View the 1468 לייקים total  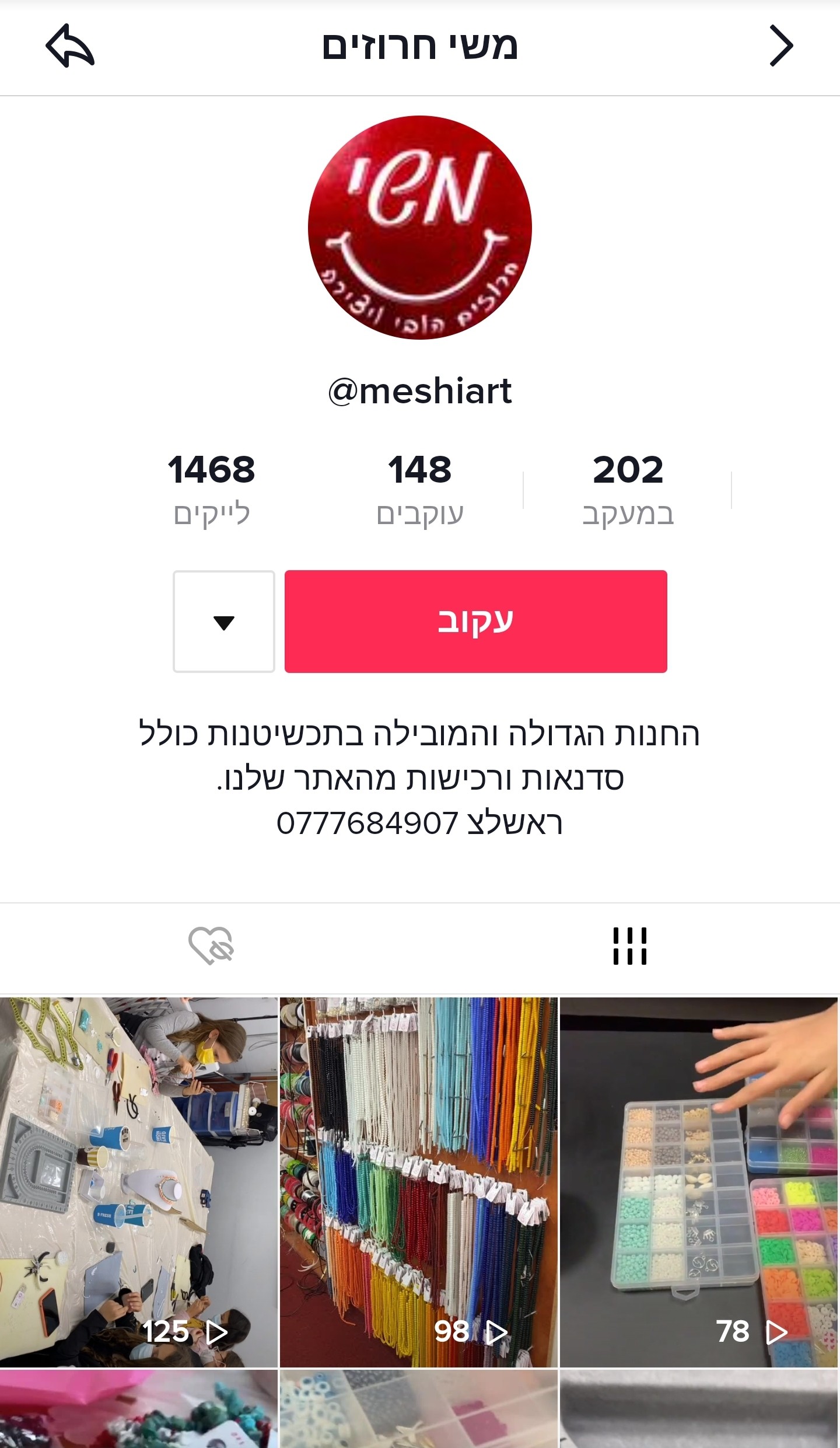pos(211,489)
